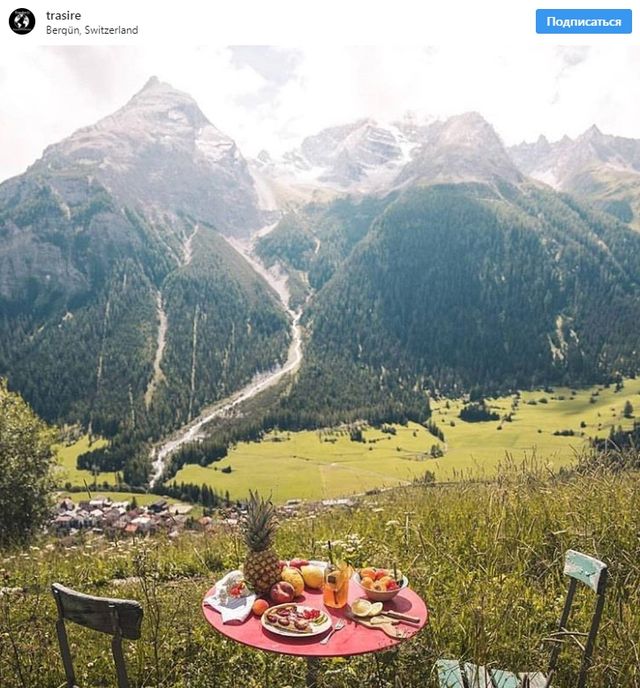Tap the blue Подписаться follow button
Image resolution: width=640 pixels, height=688 pixels.
(x=583, y=21)
